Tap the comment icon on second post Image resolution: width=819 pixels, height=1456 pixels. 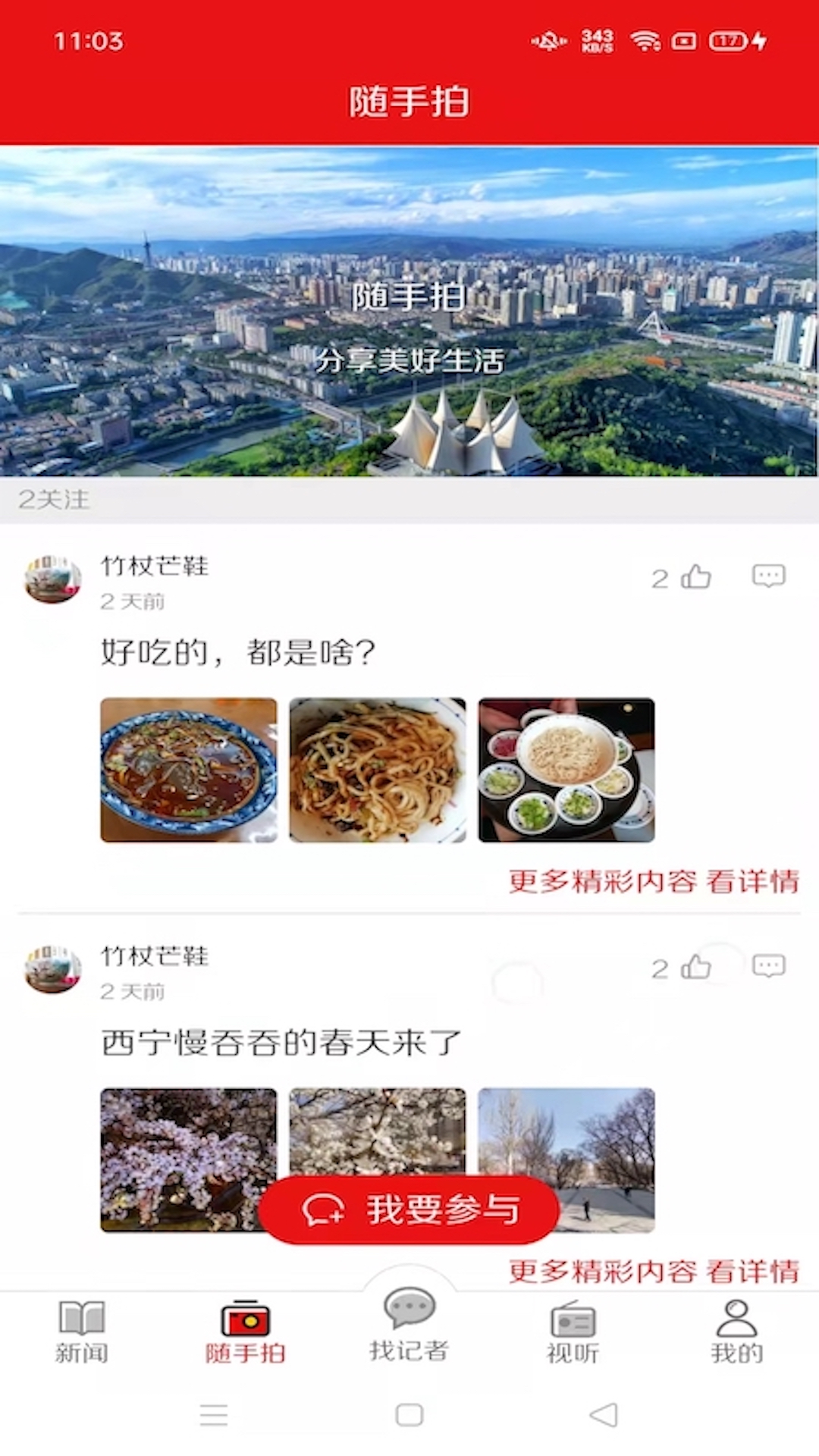[767, 965]
